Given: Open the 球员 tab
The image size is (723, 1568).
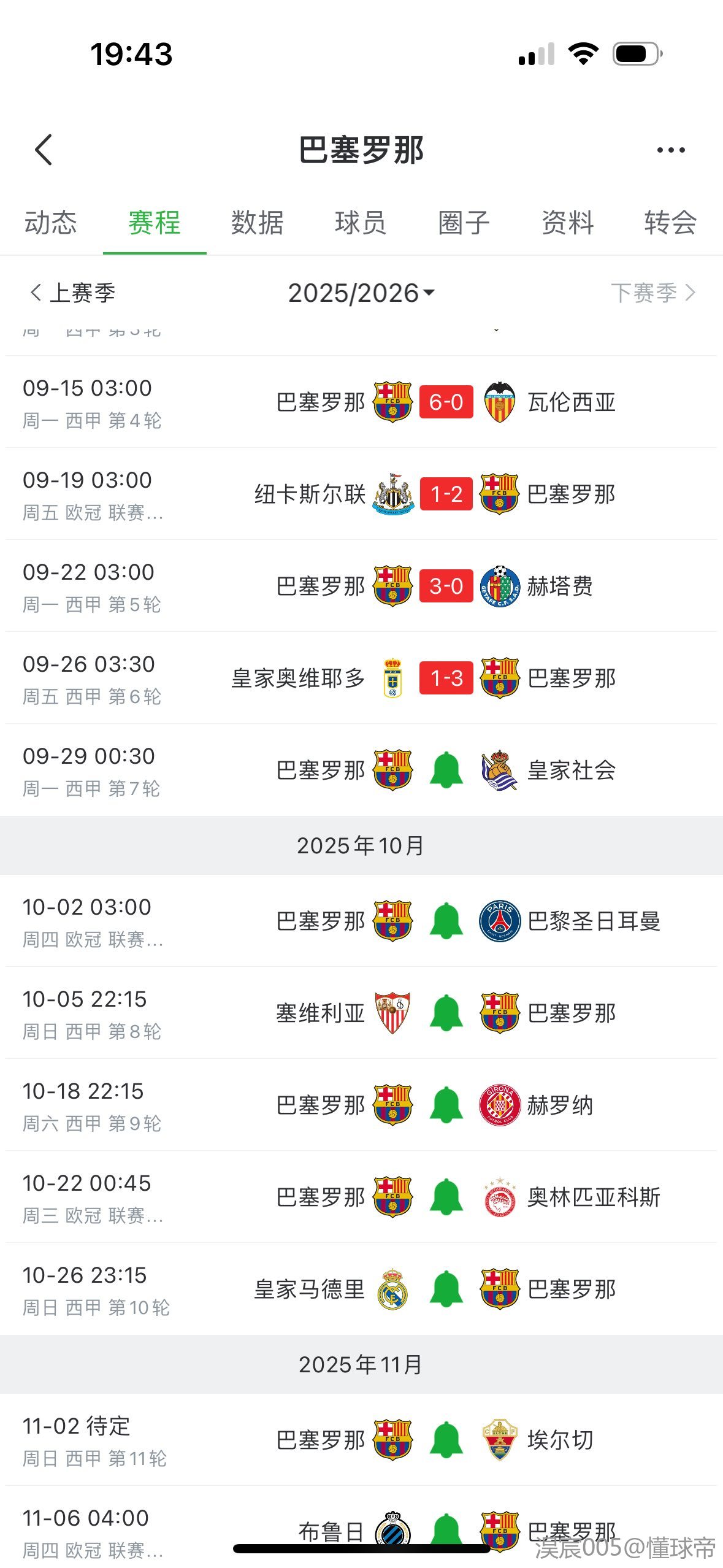Looking at the screenshot, I should click(x=361, y=222).
